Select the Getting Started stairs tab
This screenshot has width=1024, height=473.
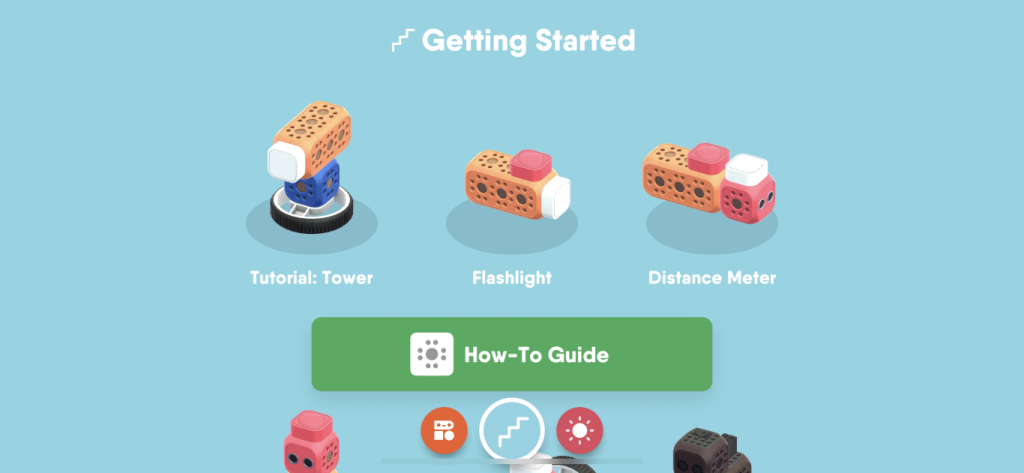(x=511, y=430)
